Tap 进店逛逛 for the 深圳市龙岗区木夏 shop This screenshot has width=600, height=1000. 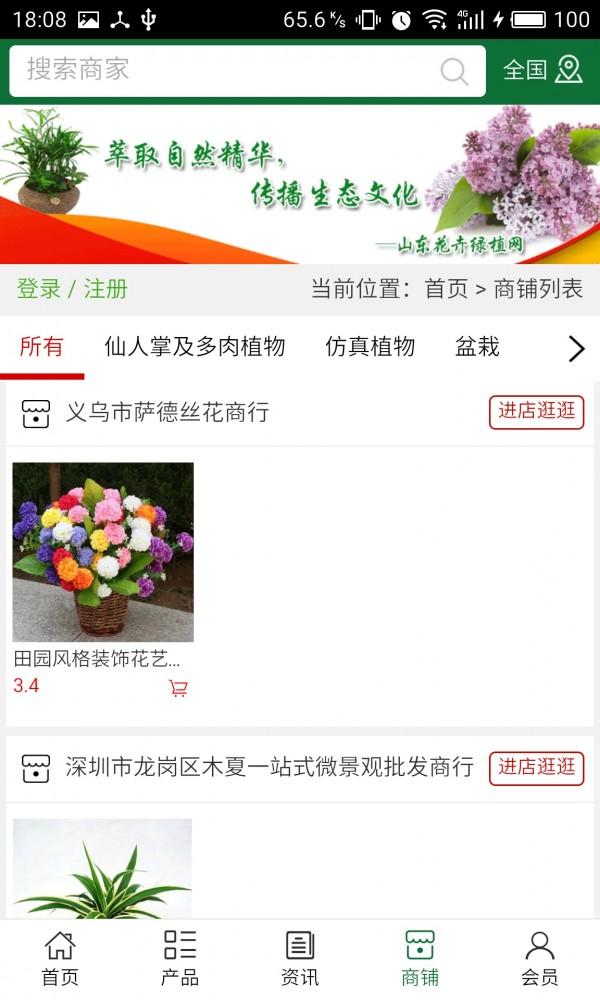tap(537, 768)
